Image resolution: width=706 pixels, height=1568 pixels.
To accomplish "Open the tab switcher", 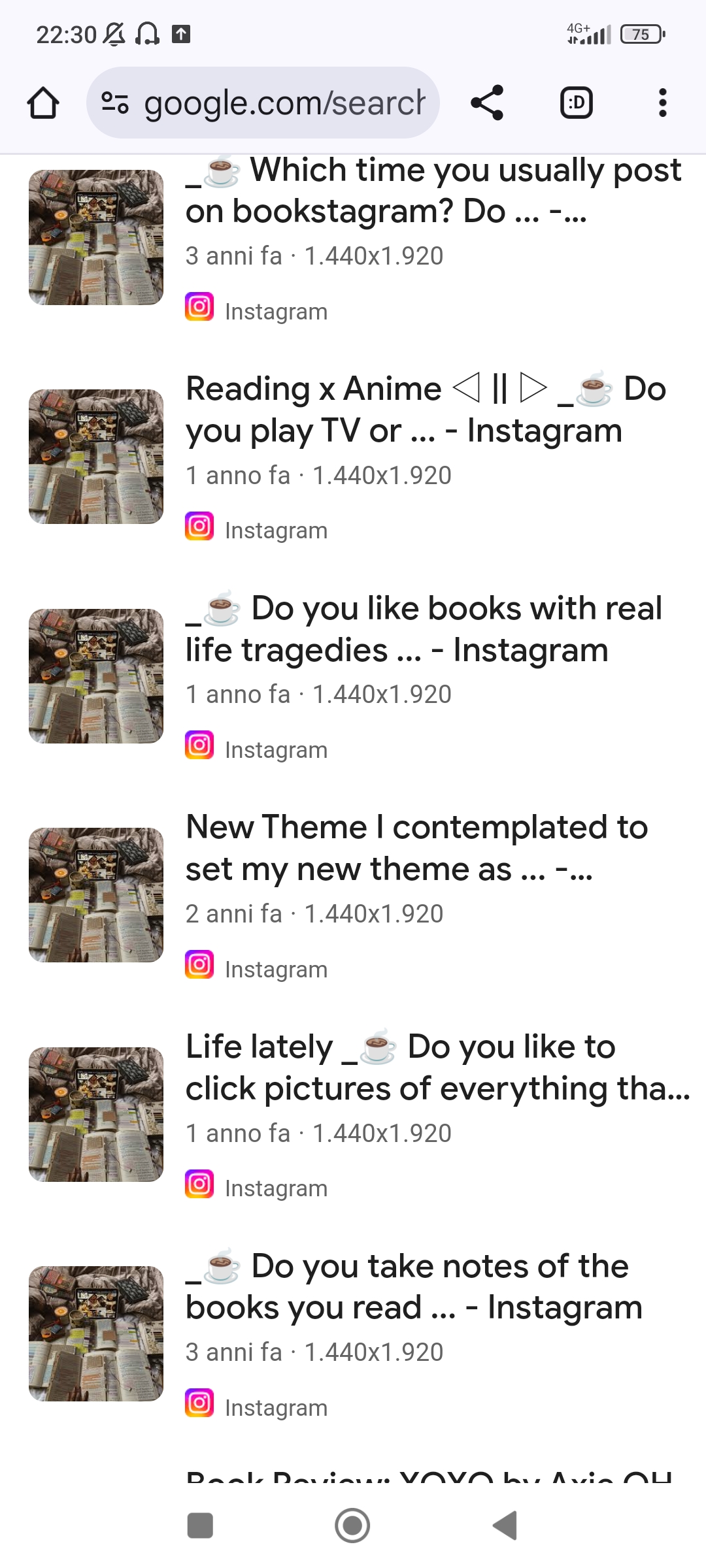I will pos(576,103).
